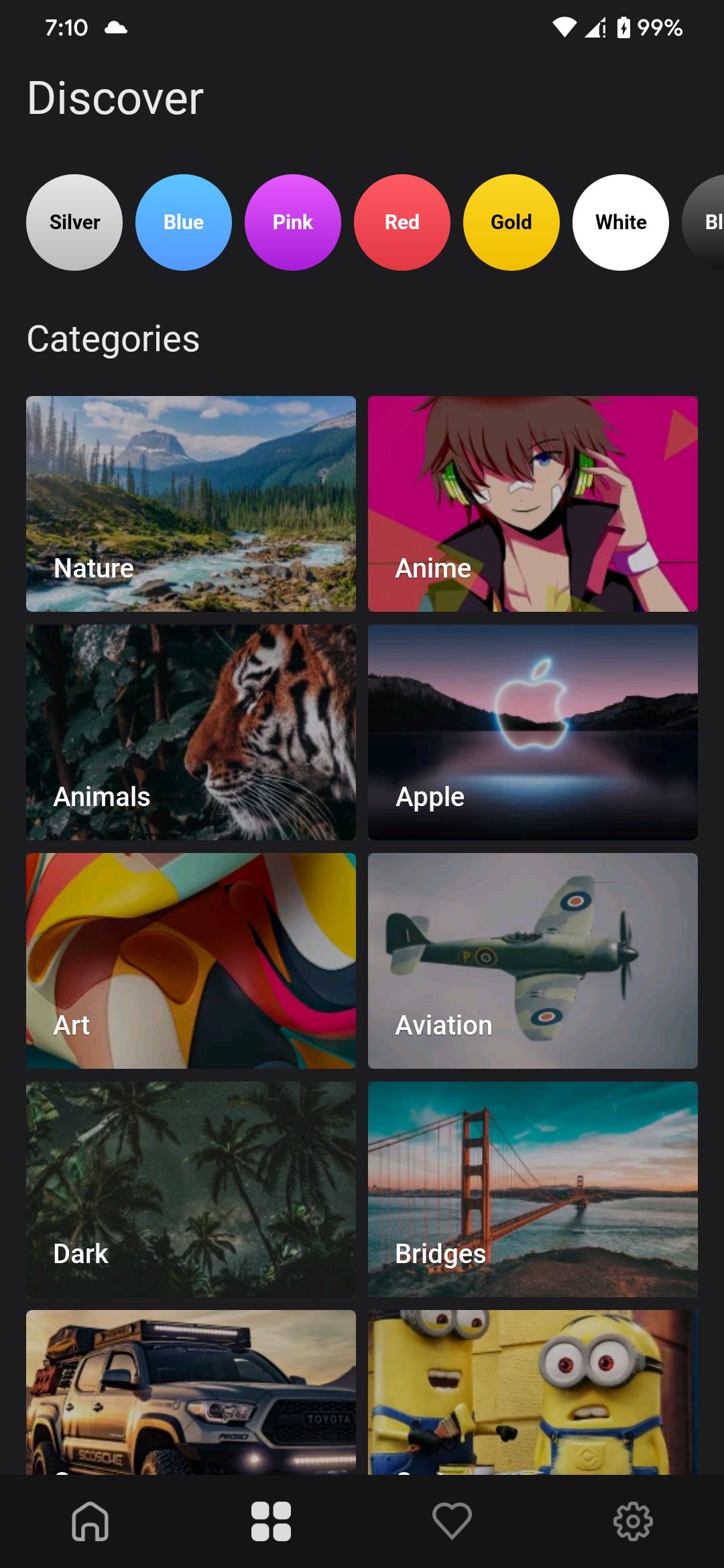Open Dark wallpapers category
Image resolution: width=724 pixels, height=1568 pixels.
(191, 1189)
